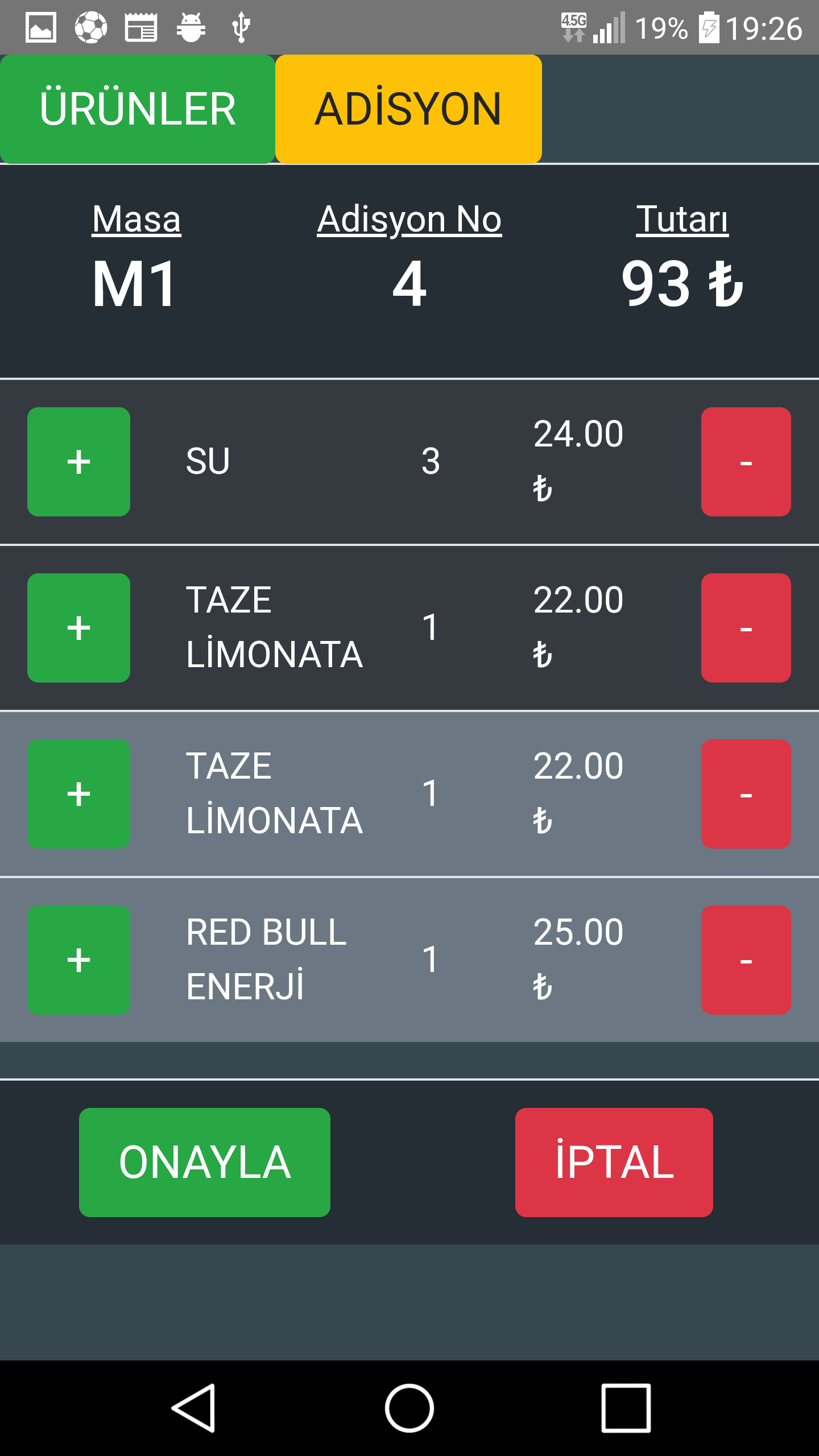Remove one RED BULL ENERJİ
The image size is (819, 1456).
tap(746, 959)
